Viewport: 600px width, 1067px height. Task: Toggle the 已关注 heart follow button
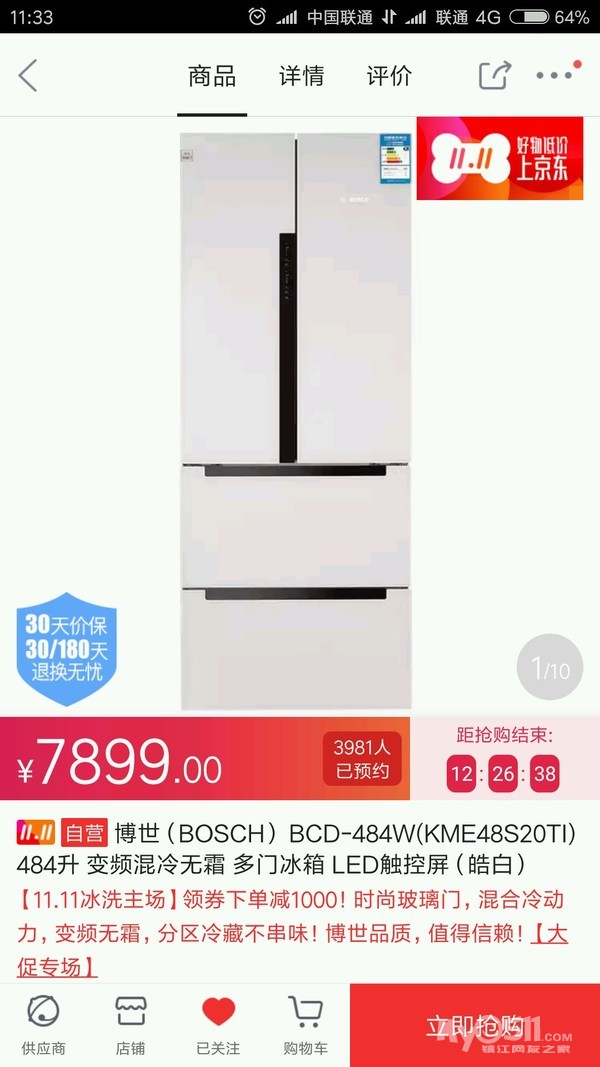pos(218,1024)
